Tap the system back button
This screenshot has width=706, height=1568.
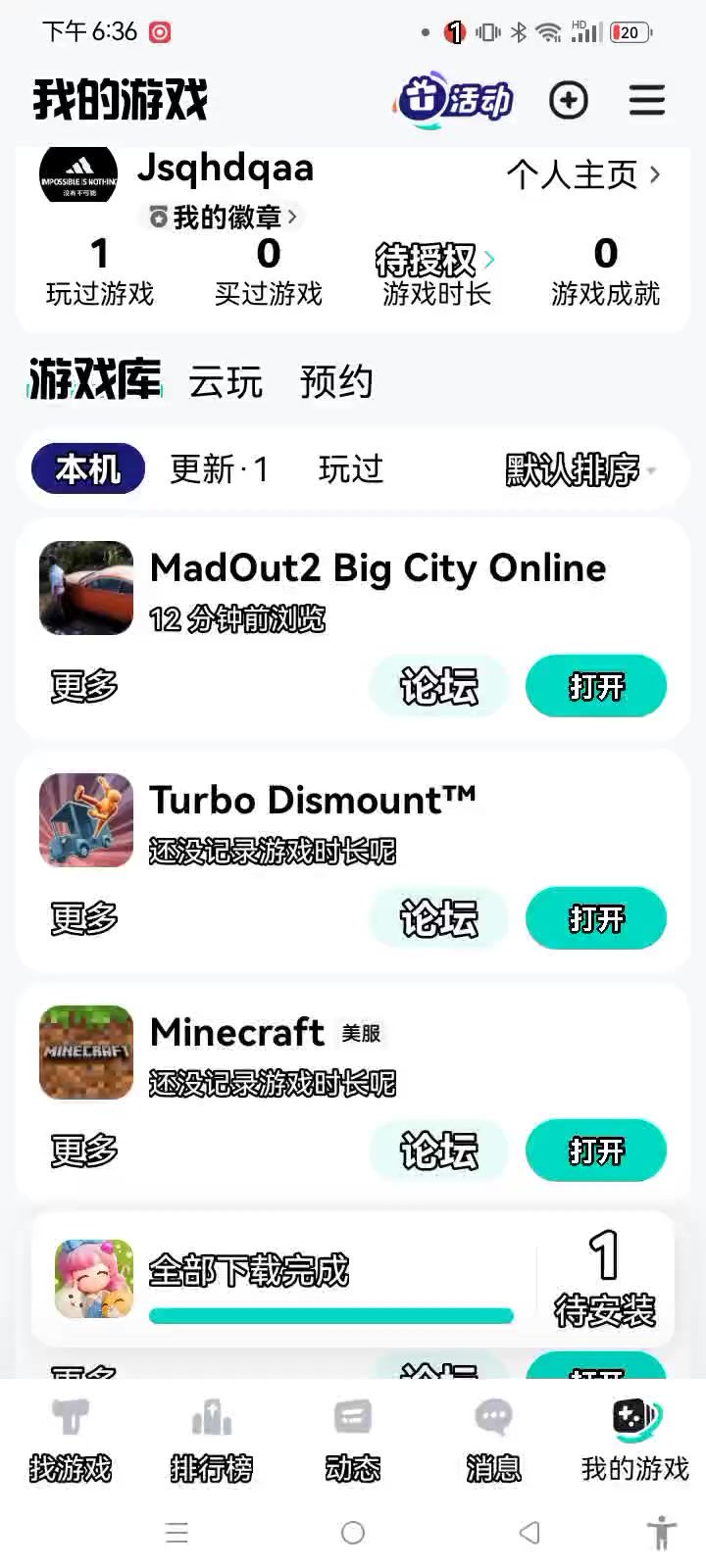tap(529, 1533)
